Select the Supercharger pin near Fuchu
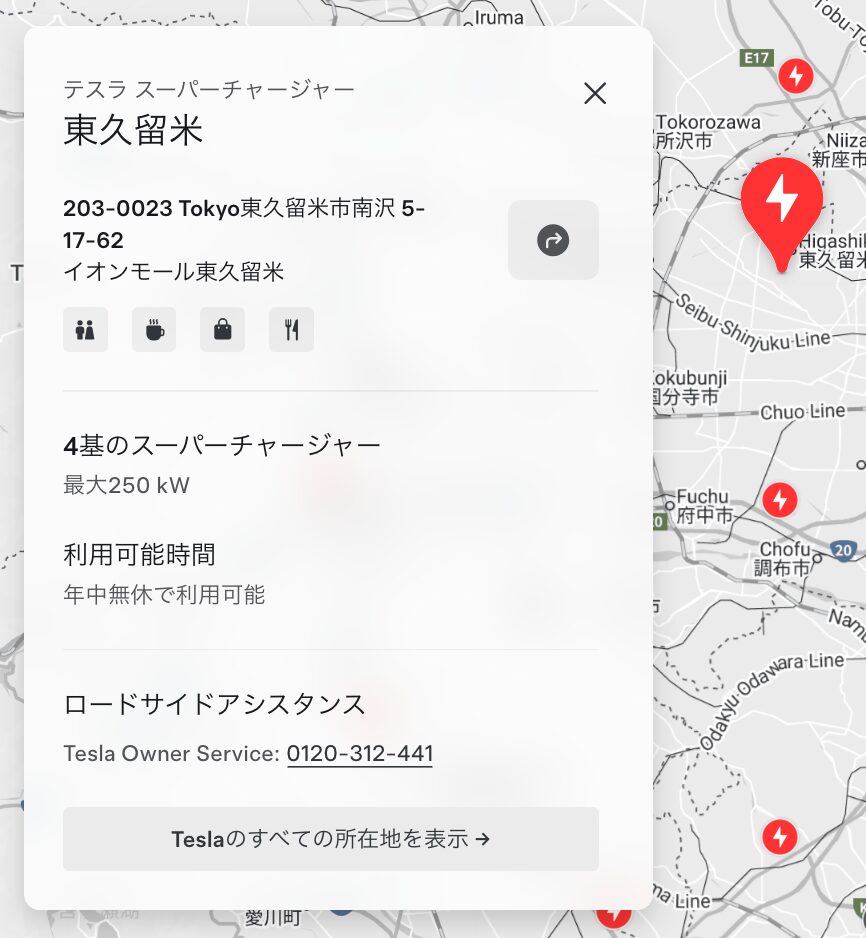This screenshot has width=866, height=938. [780, 499]
